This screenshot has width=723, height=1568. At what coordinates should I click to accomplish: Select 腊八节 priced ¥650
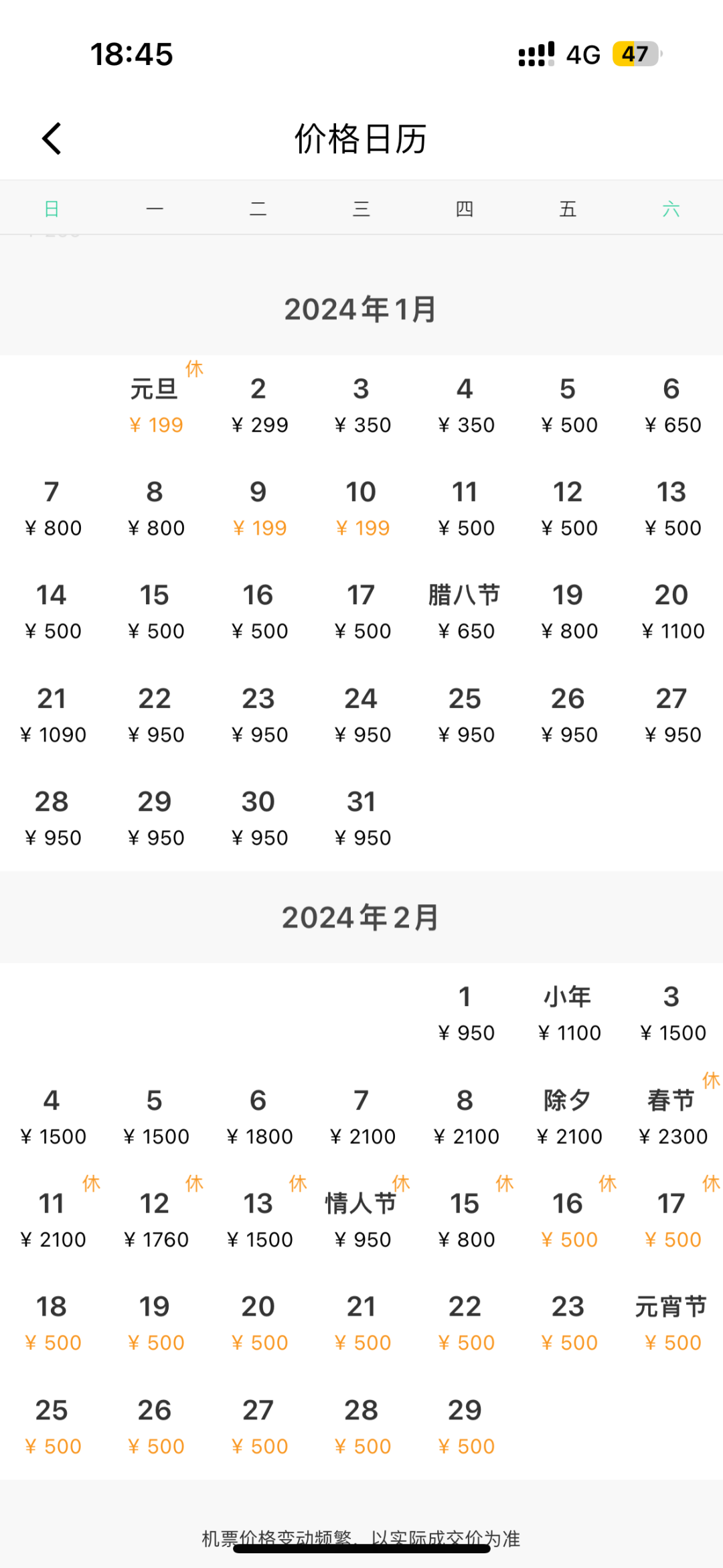pos(465,610)
